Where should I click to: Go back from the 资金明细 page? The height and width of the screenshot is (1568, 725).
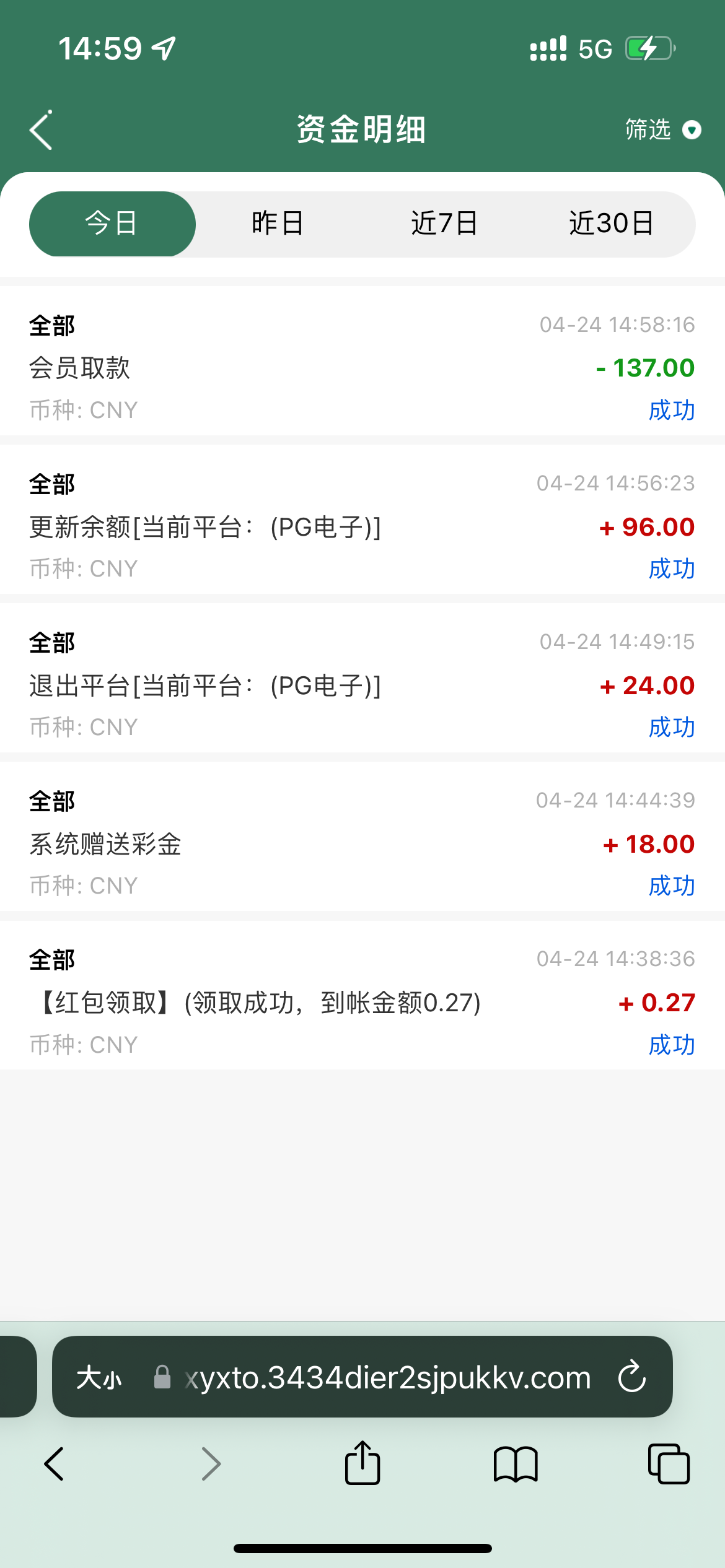coord(42,130)
